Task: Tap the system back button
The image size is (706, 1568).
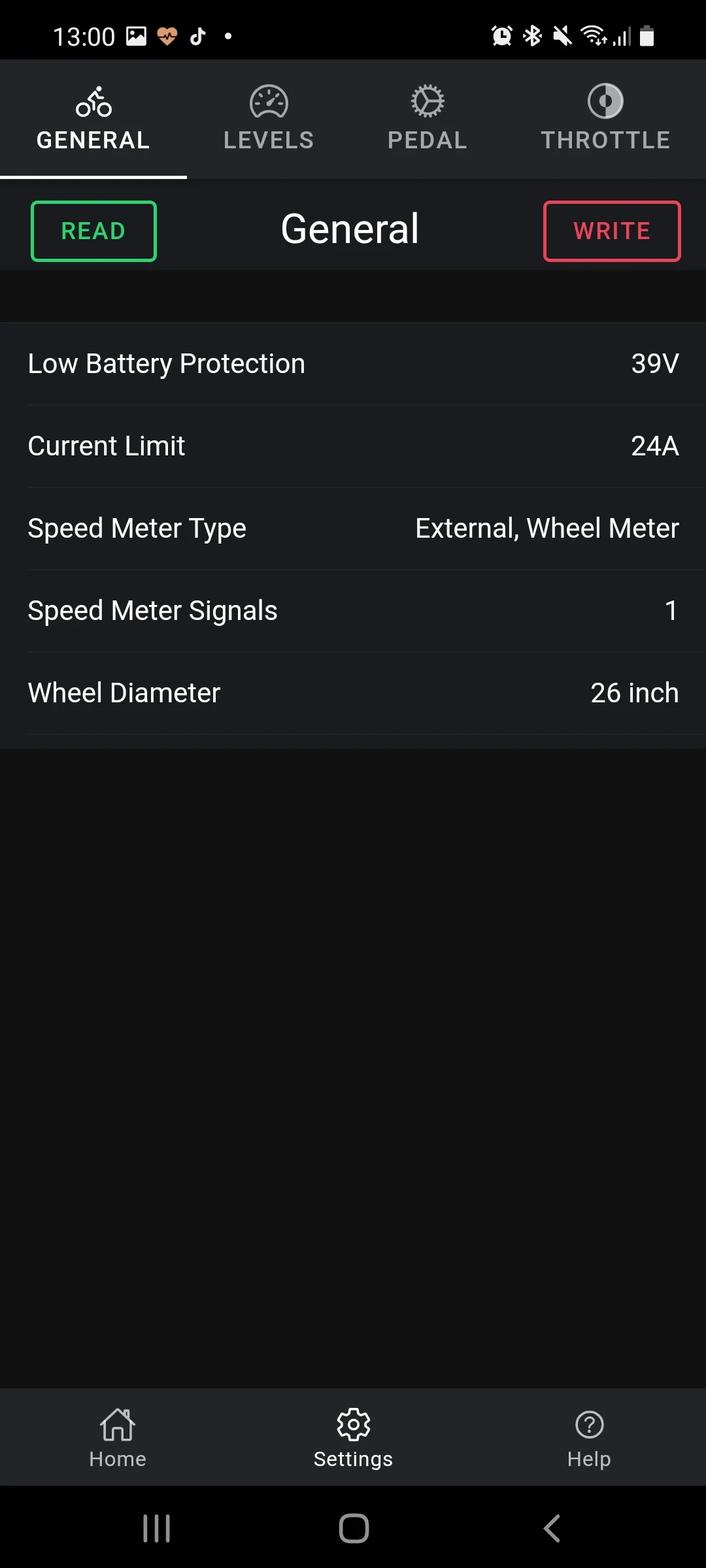Action: 552,1528
